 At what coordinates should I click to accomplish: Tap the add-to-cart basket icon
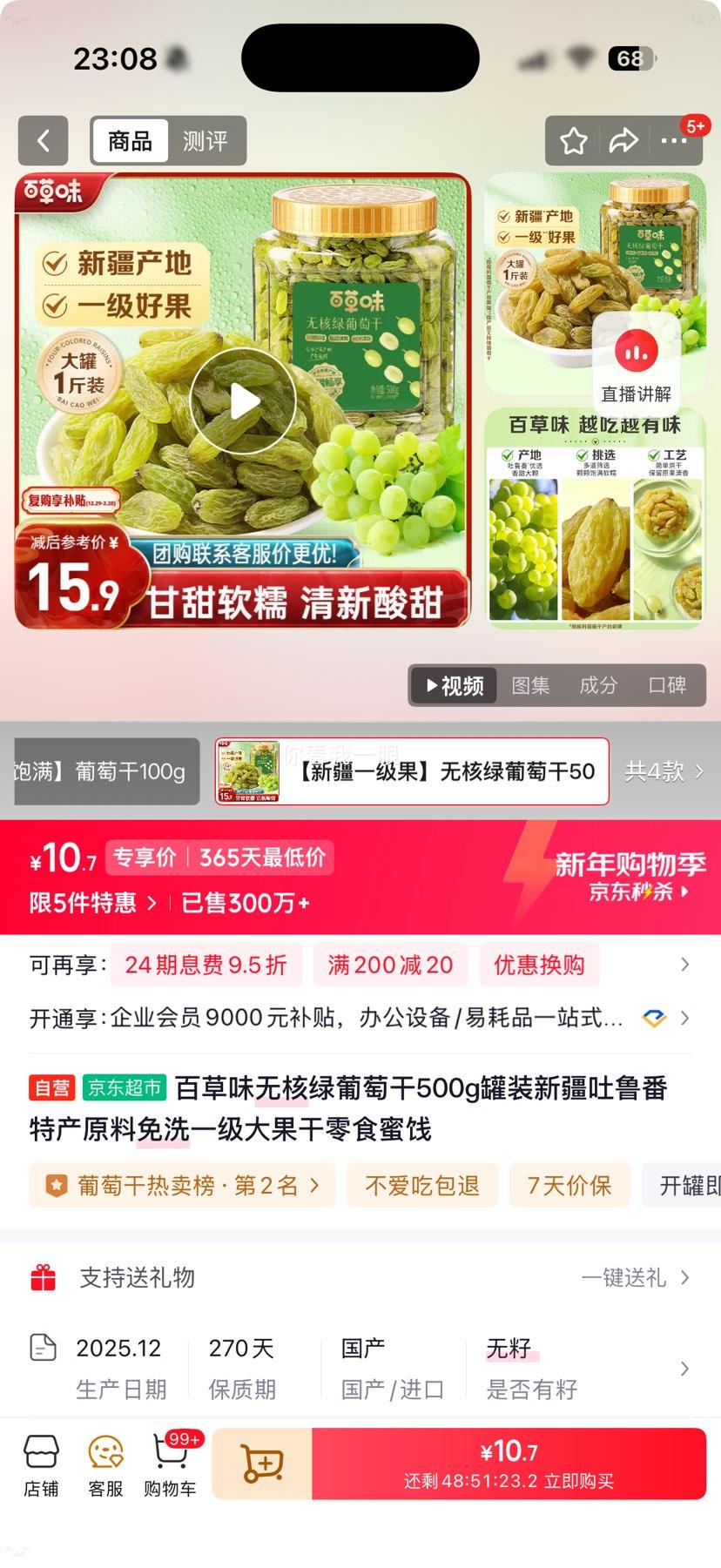click(262, 1463)
